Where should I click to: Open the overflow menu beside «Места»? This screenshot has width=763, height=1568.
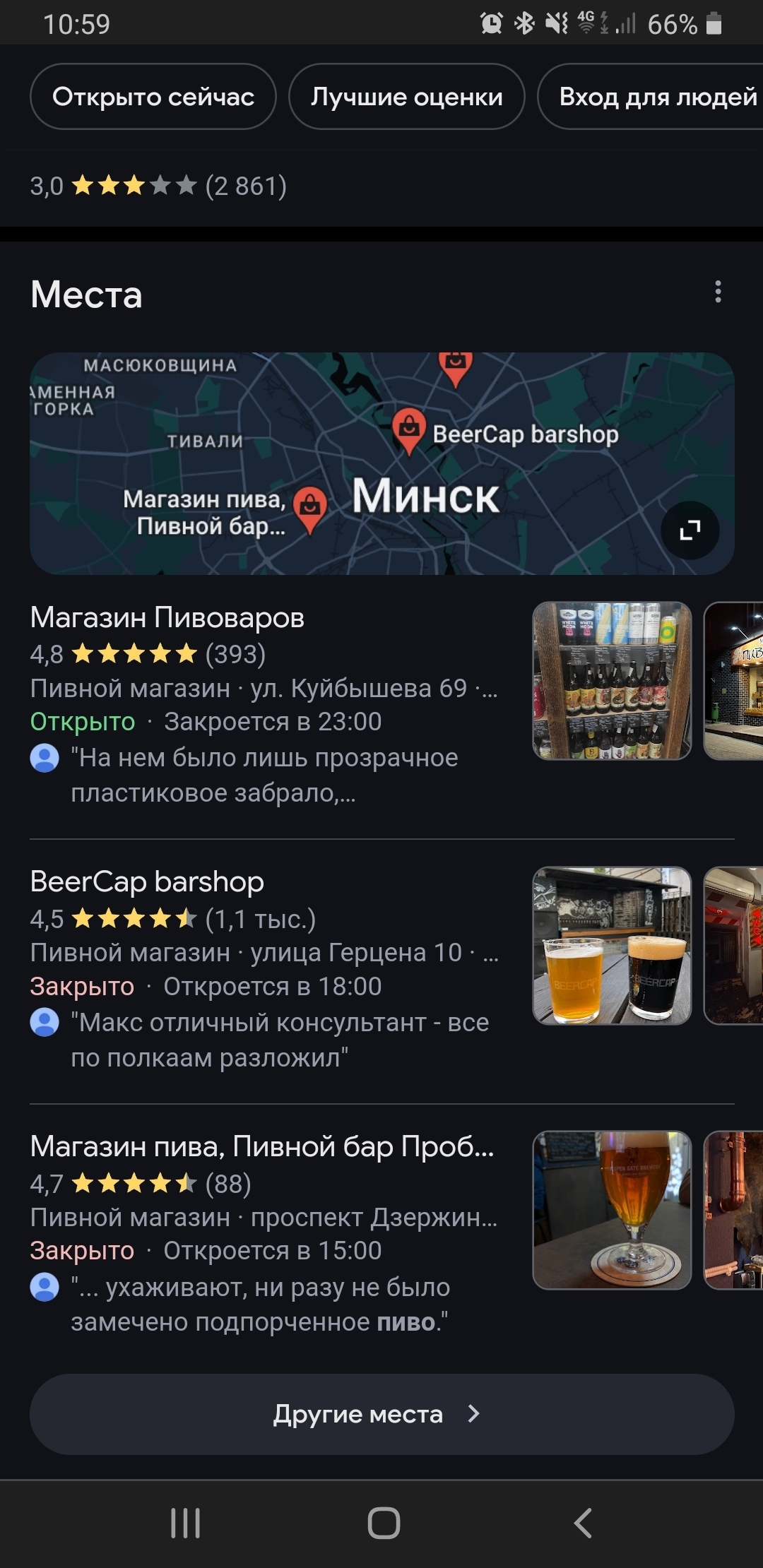(718, 292)
